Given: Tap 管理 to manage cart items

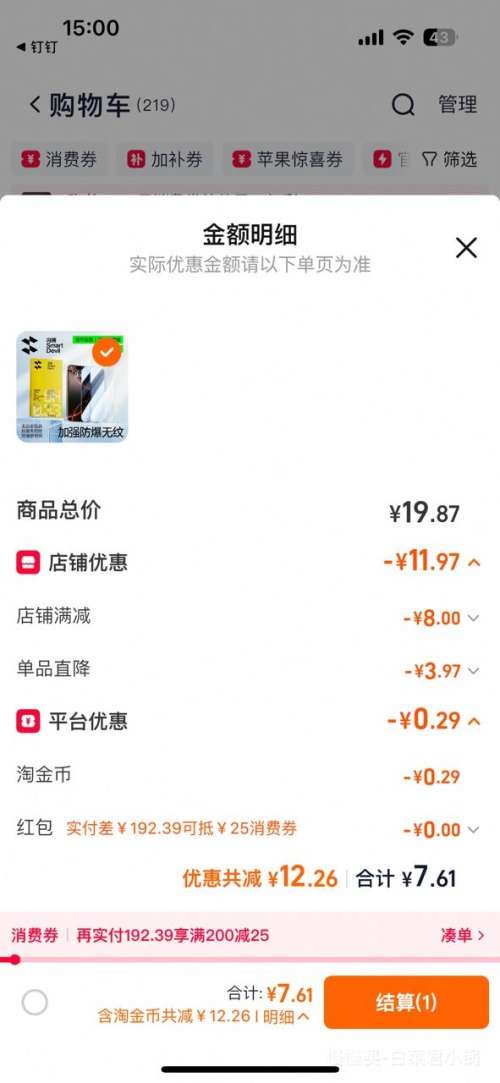Looking at the screenshot, I should [x=457, y=105].
